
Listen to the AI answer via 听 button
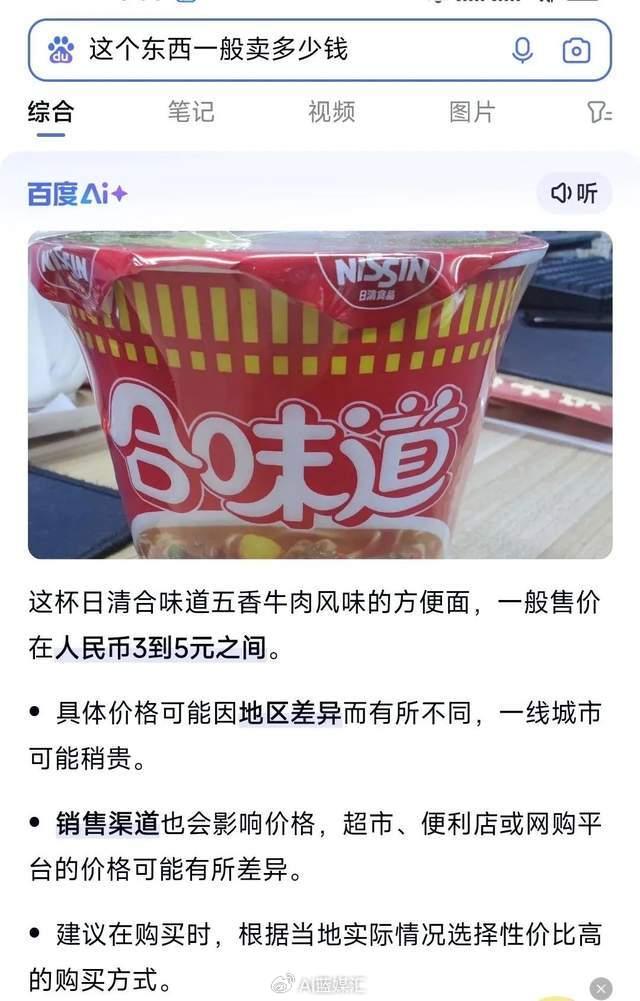[x=574, y=193]
